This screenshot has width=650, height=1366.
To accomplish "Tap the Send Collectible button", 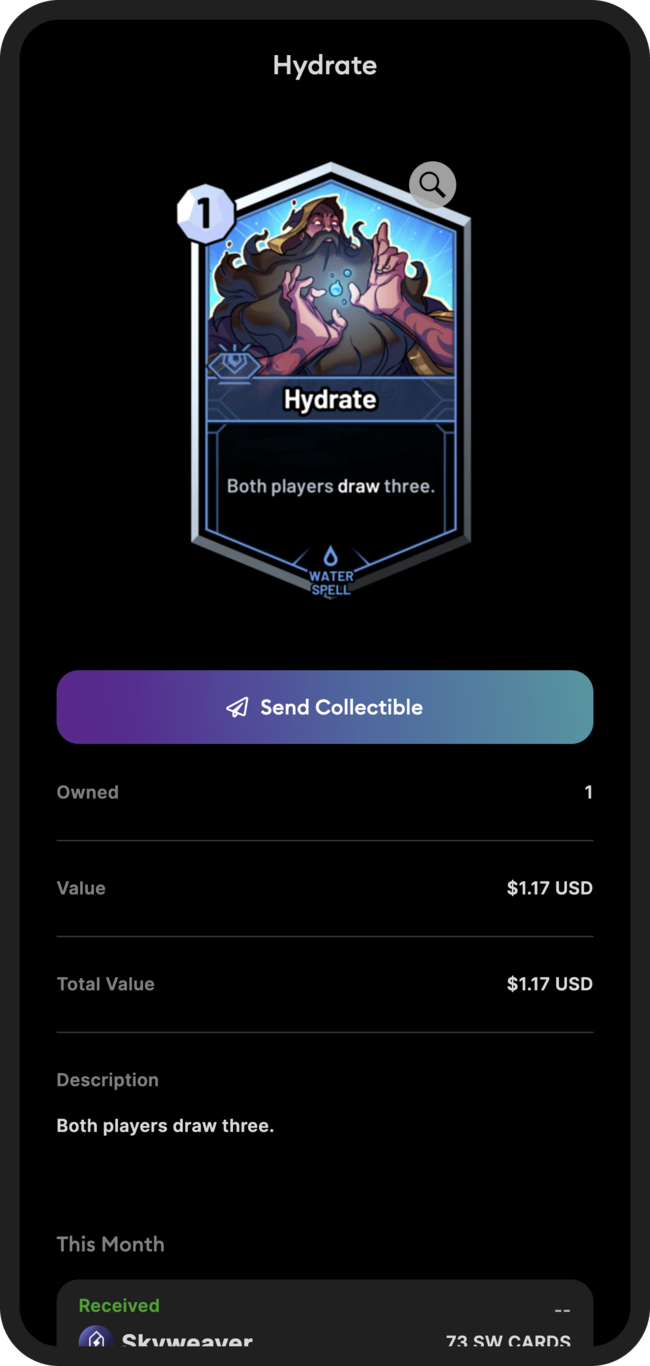I will pyautogui.click(x=325, y=707).
